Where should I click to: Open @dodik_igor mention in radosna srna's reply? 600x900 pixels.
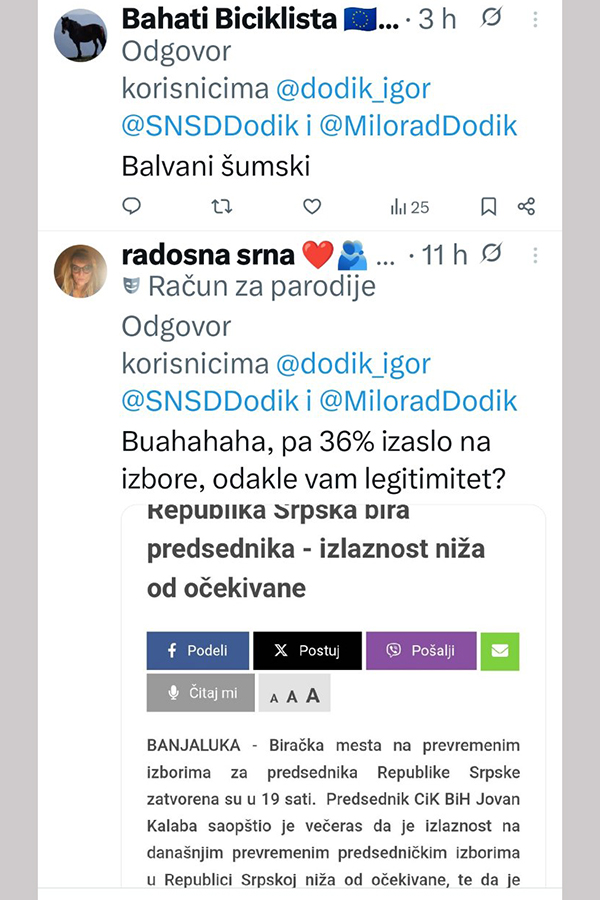(352, 363)
